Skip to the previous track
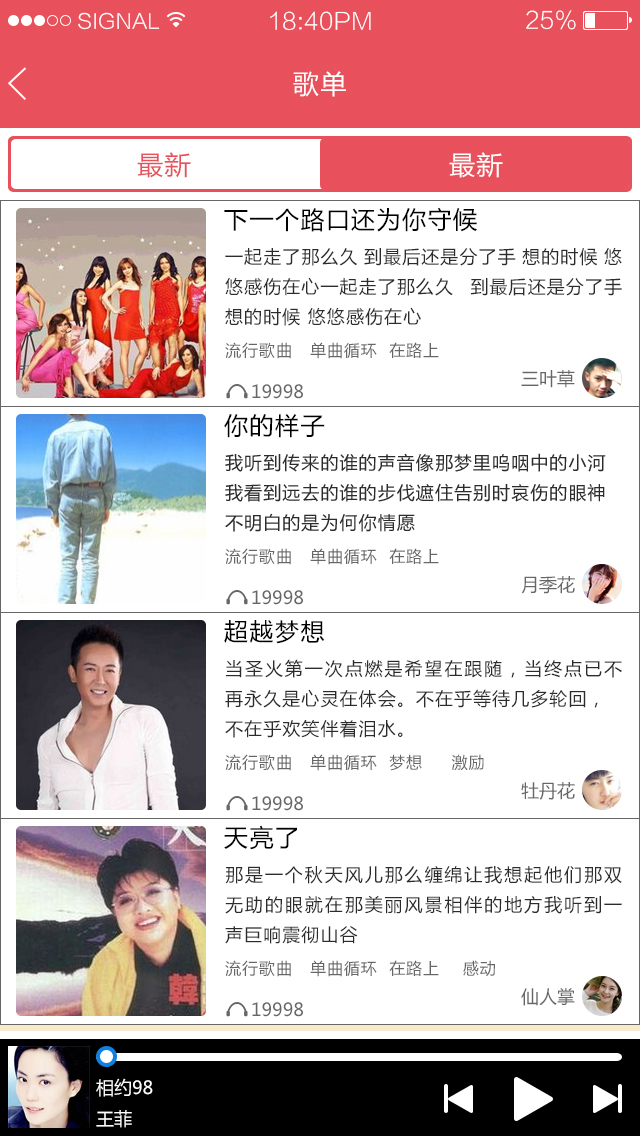 coord(459,1098)
